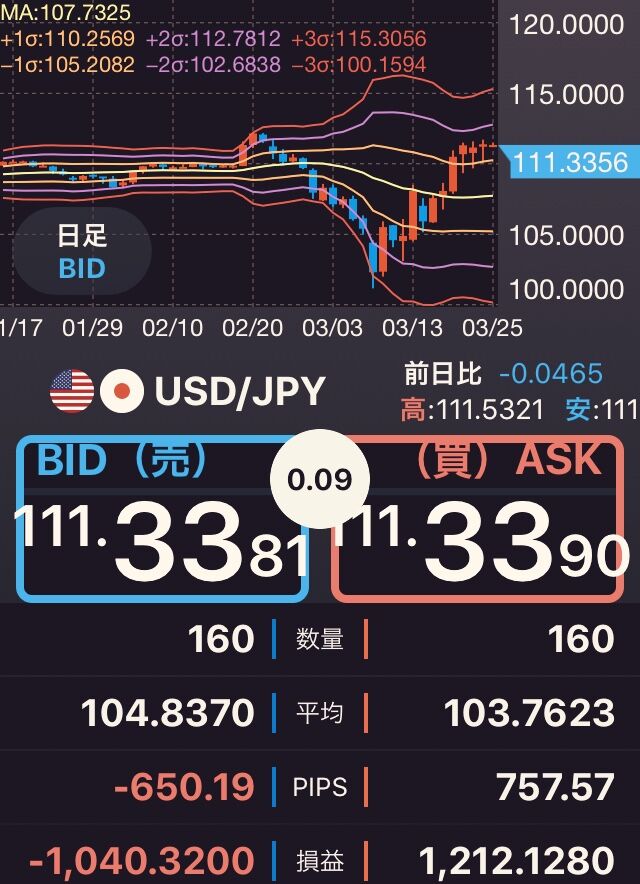
Task: Switch the 日足 BID chart timeframe pill
Action: pos(82,251)
